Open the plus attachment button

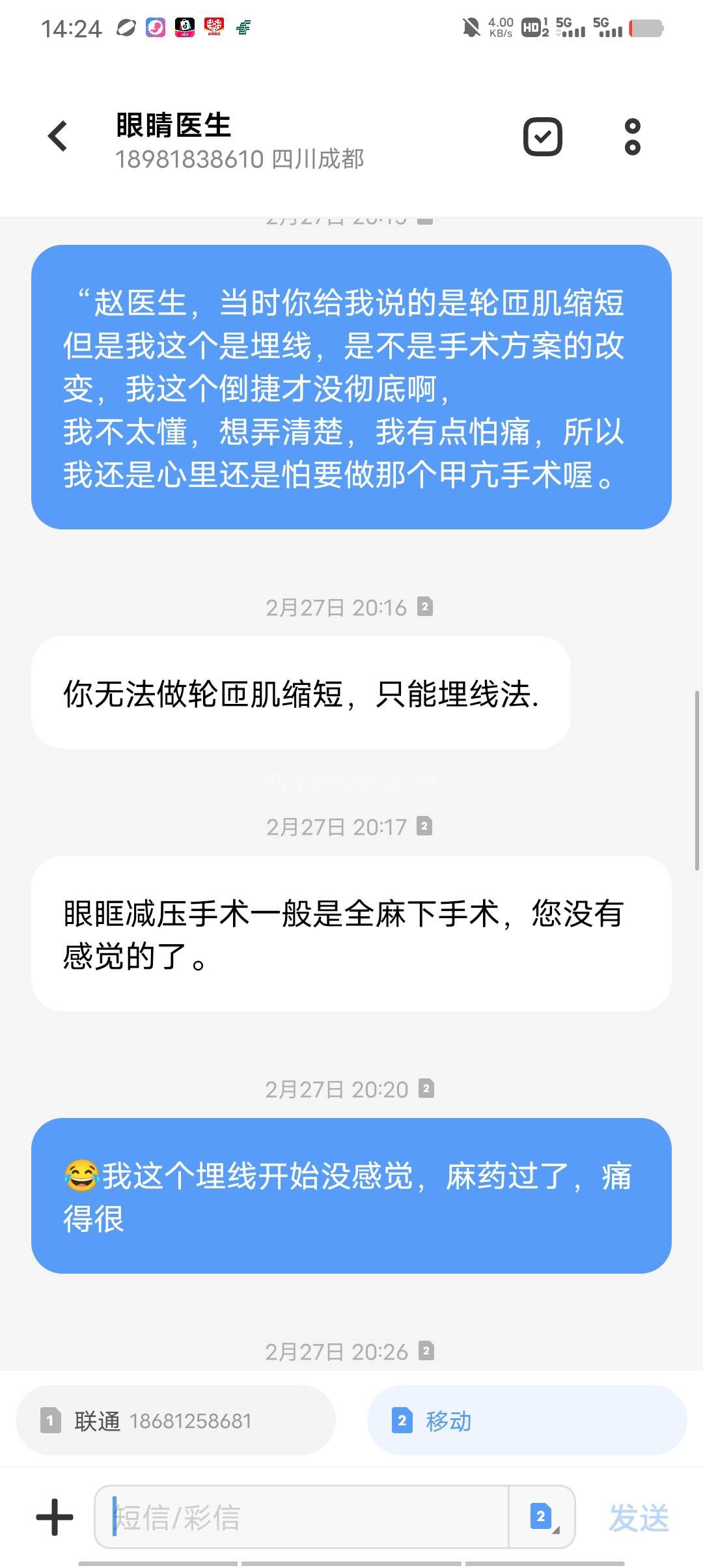[55, 1517]
